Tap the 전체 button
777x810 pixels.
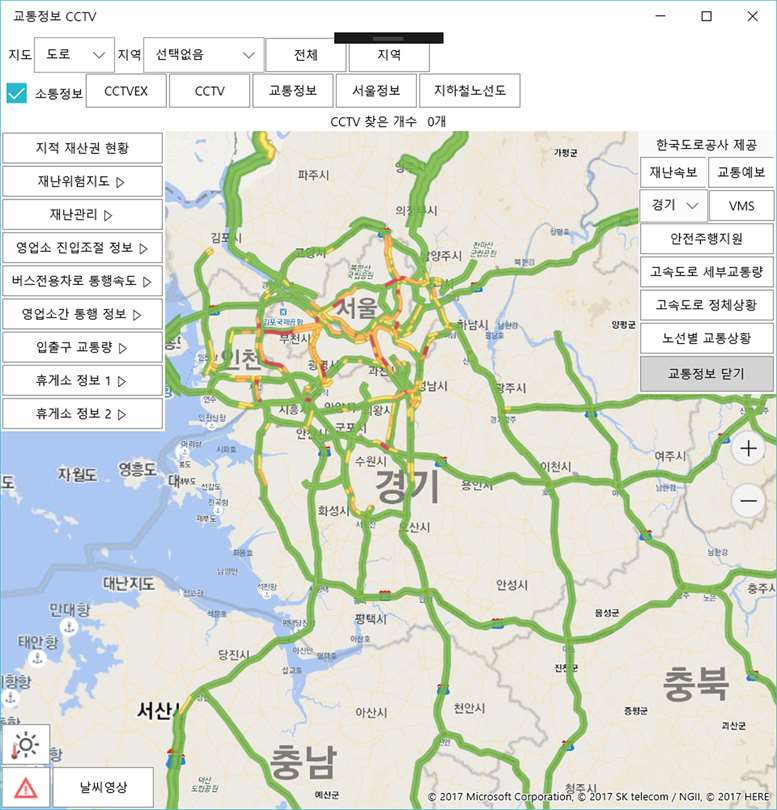pyautogui.click(x=305, y=54)
